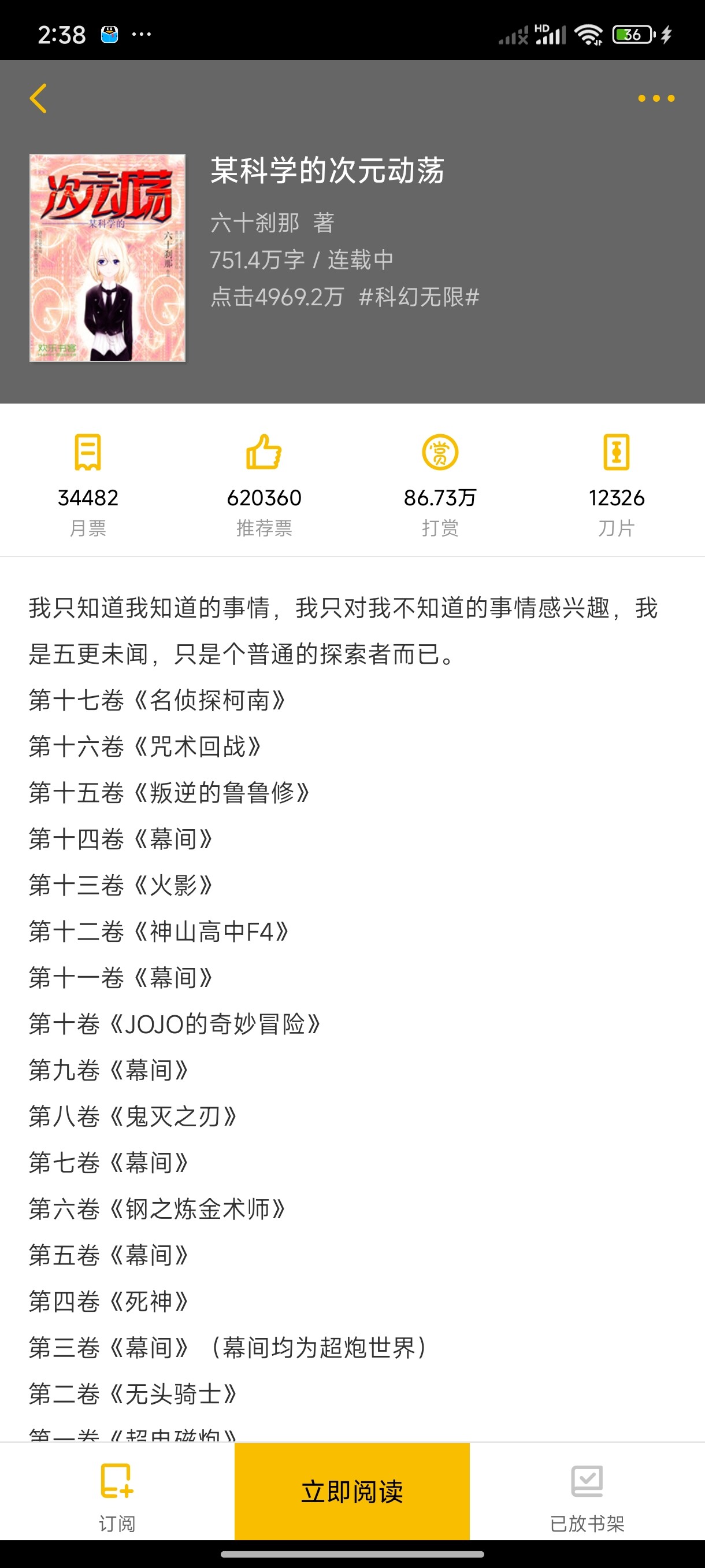Give a 推荐票 recommendation vote

pos(264,485)
